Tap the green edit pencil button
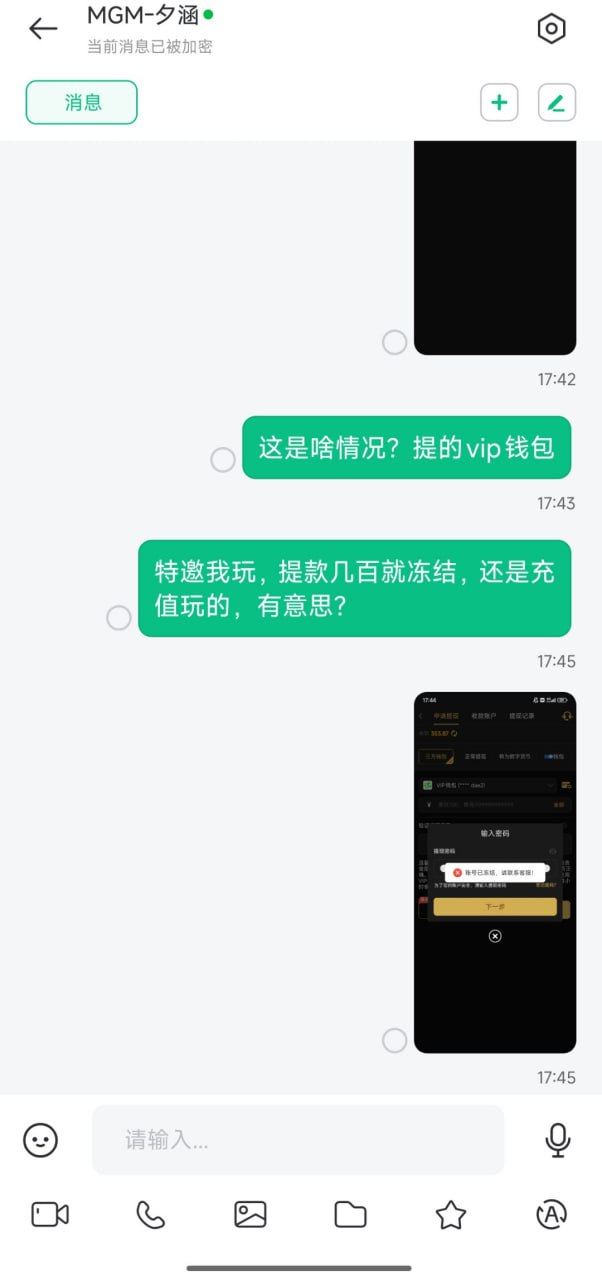The height and width of the screenshot is (1280, 602). [x=557, y=102]
